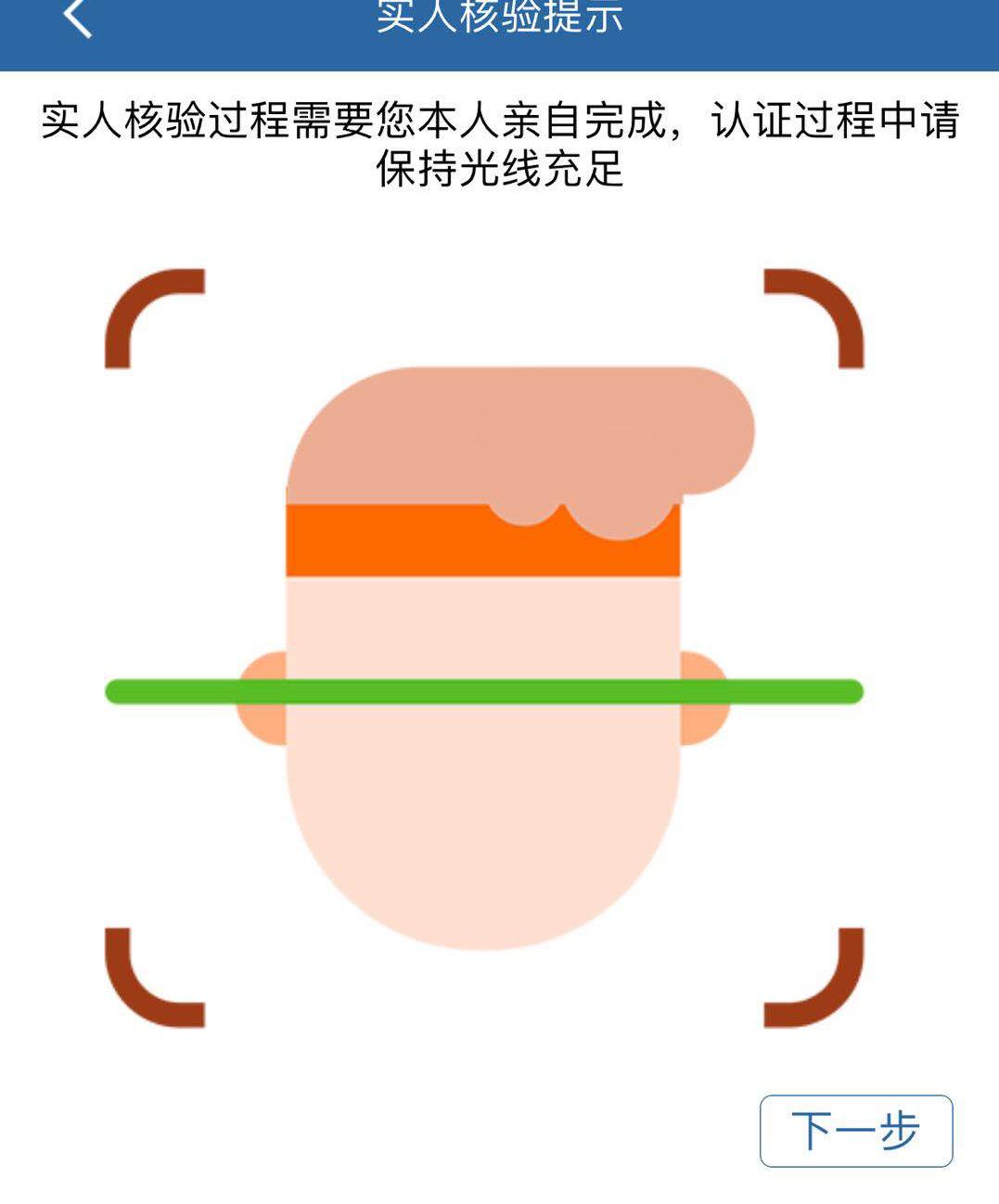The height and width of the screenshot is (1204, 999).
Task: Tap the first line of instruction text
Action: (x=499, y=121)
